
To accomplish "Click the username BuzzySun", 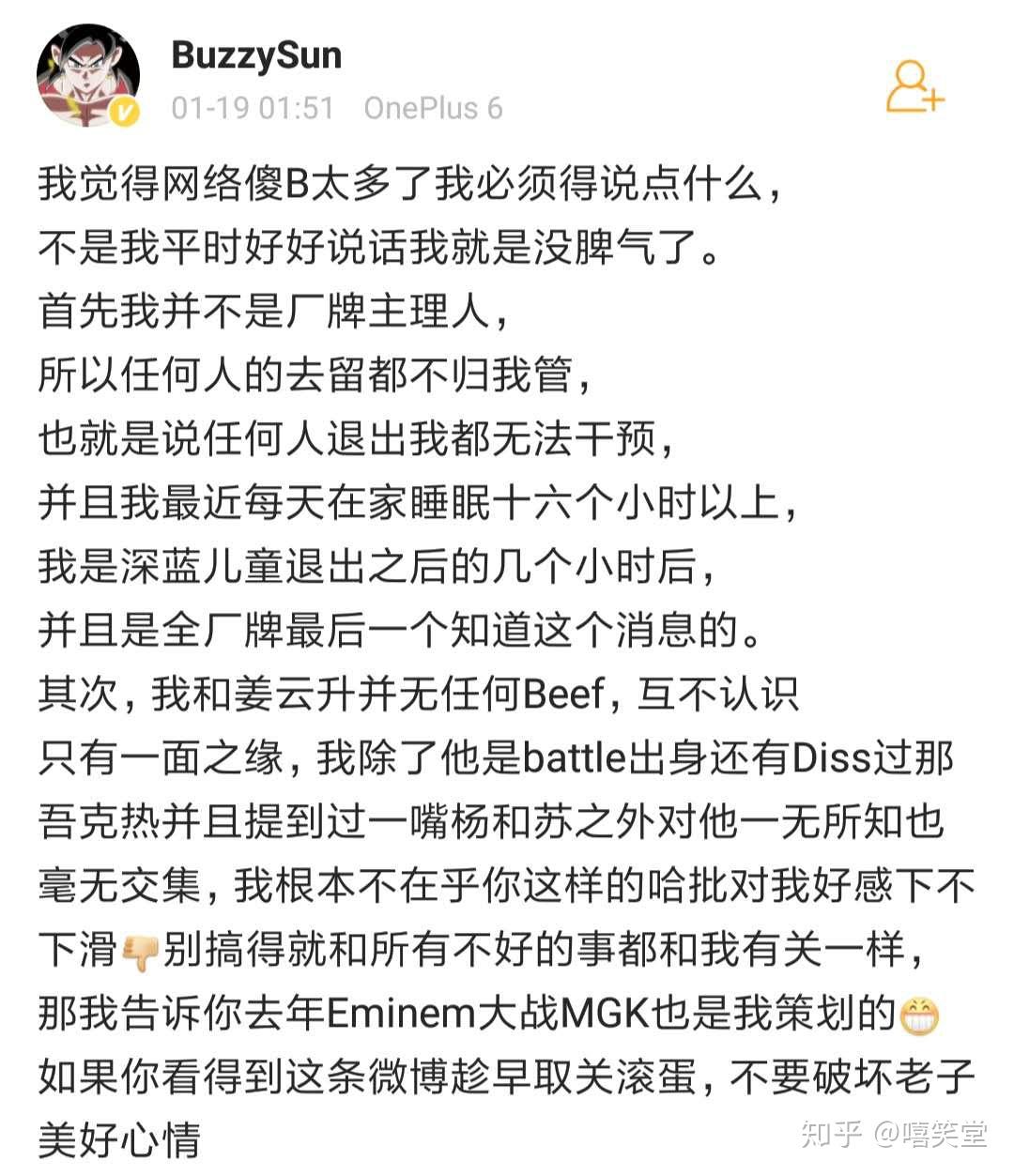I will pos(255,56).
